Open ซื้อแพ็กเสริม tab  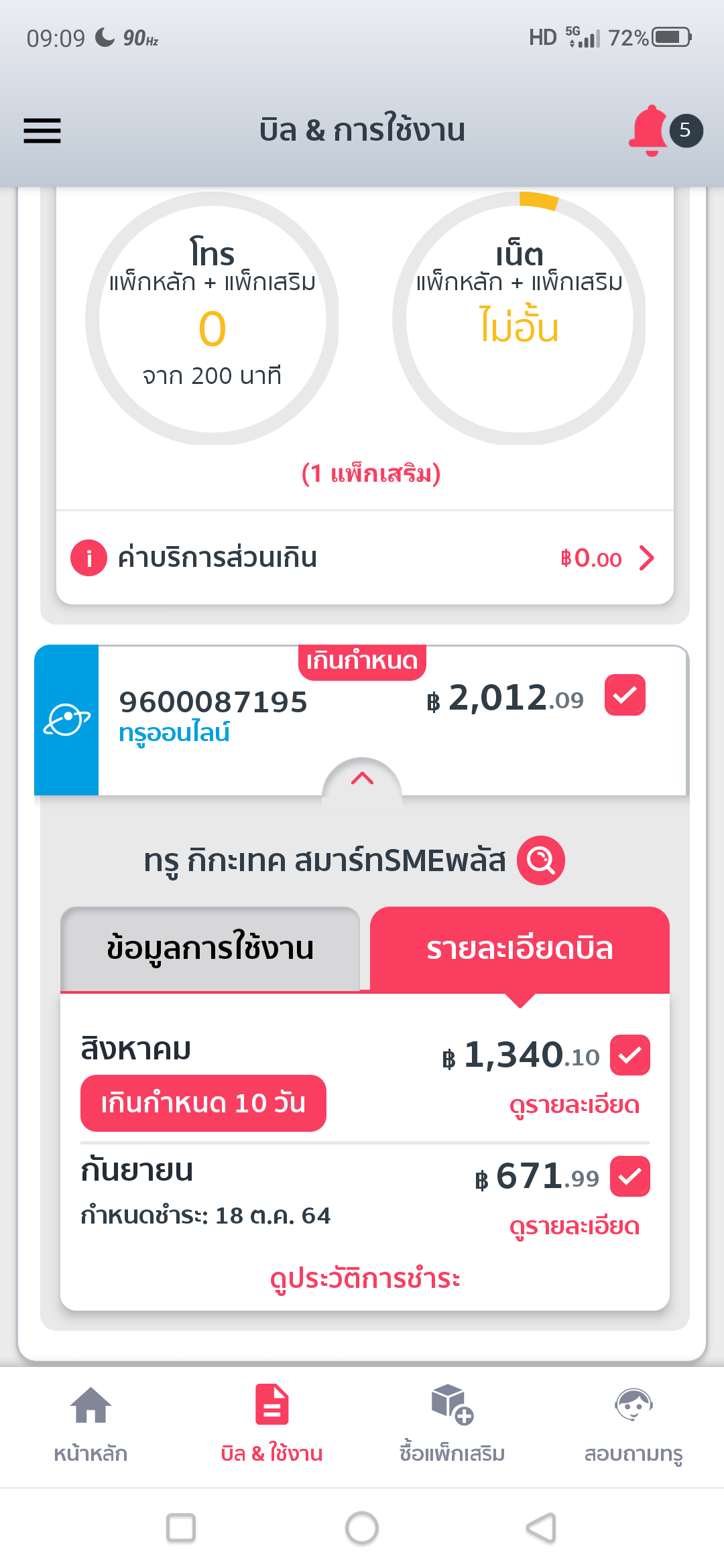coord(452,1423)
